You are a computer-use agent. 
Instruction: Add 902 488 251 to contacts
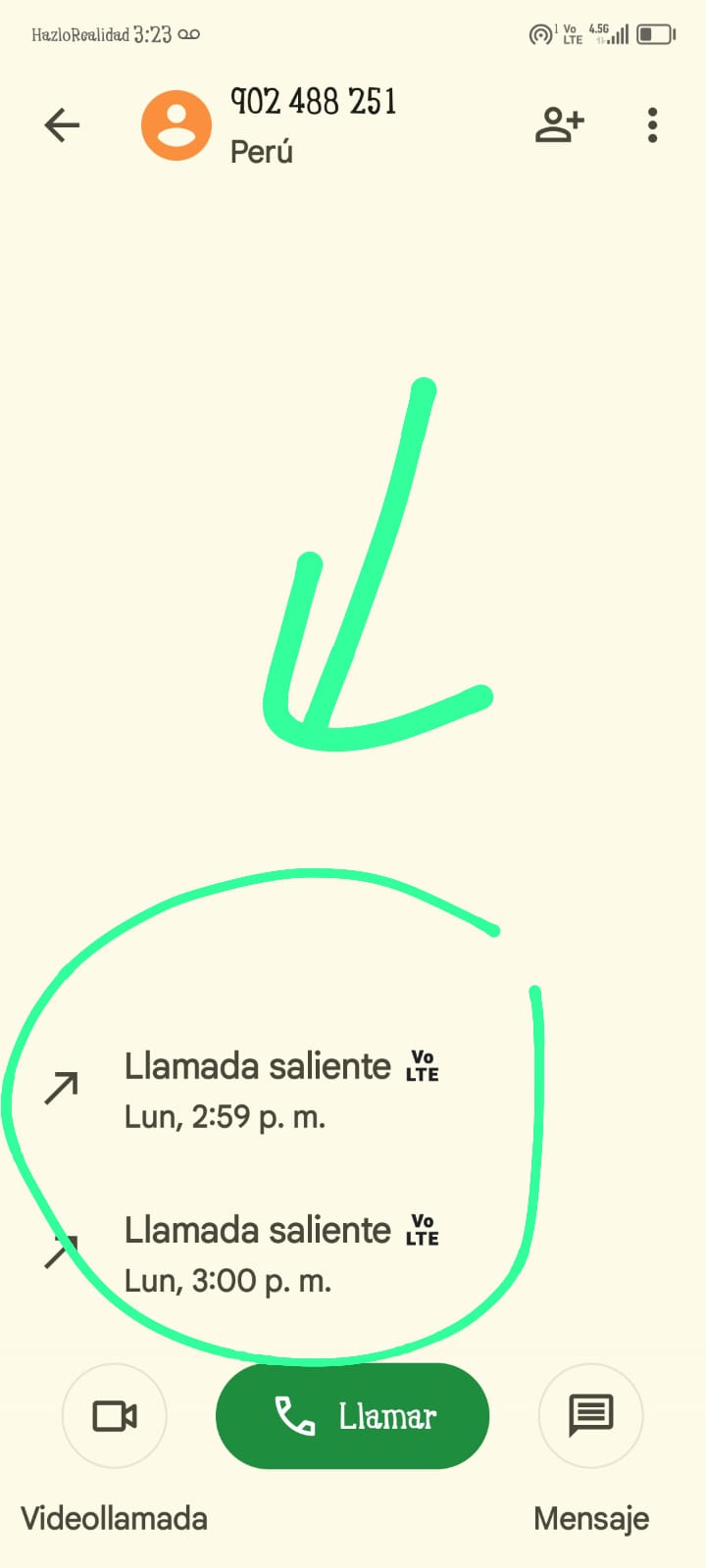pyautogui.click(x=559, y=125)
